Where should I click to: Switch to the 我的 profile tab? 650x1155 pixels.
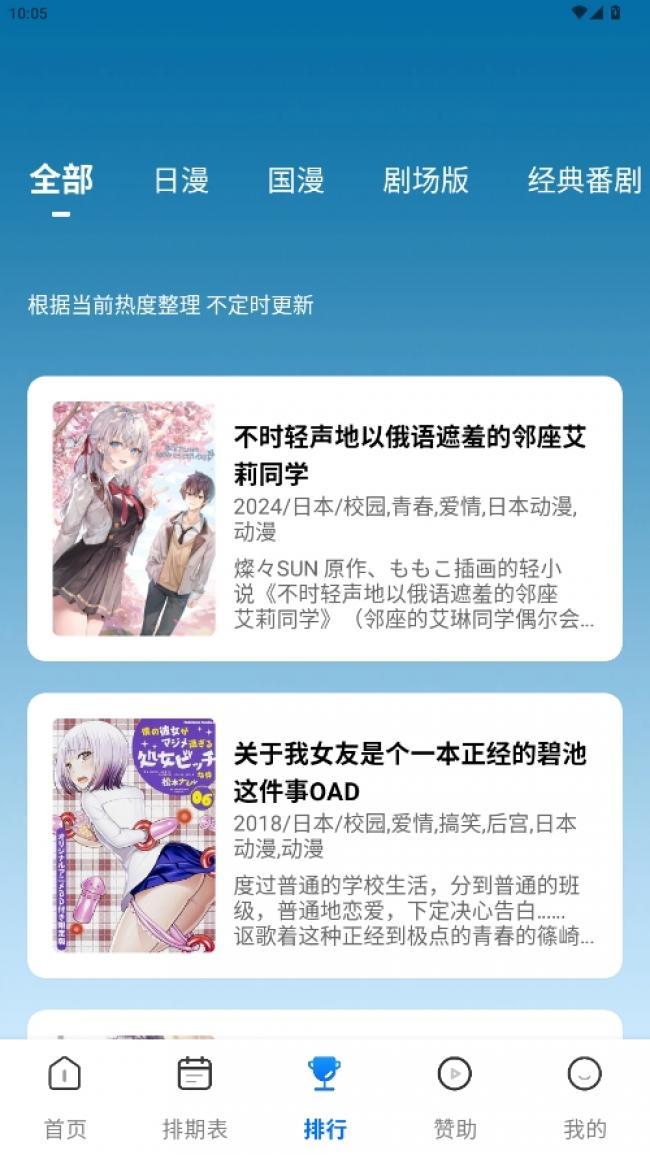click(x=585, y=1098)
